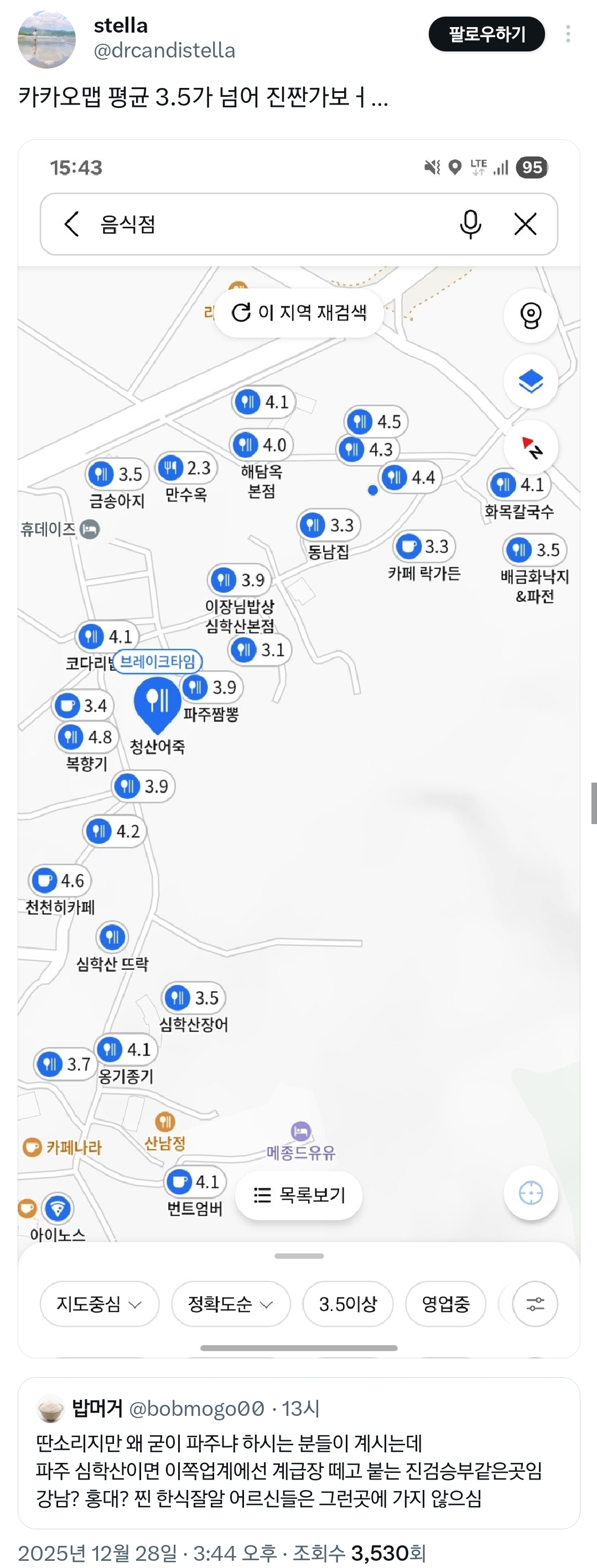The width and height of the screenshot is (597, 1568).
Task: Clear the 음식점 search with the X icon
Action: [x=525, y=224]
